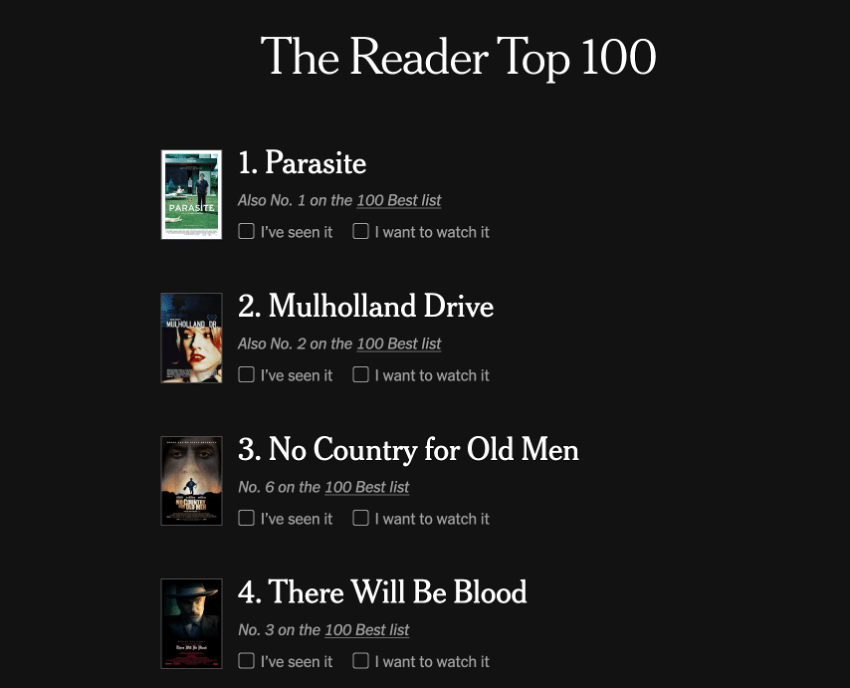Add Mulholland Drive to want-to-watch
The image size is (850, 688).
(x=361, y=375)
